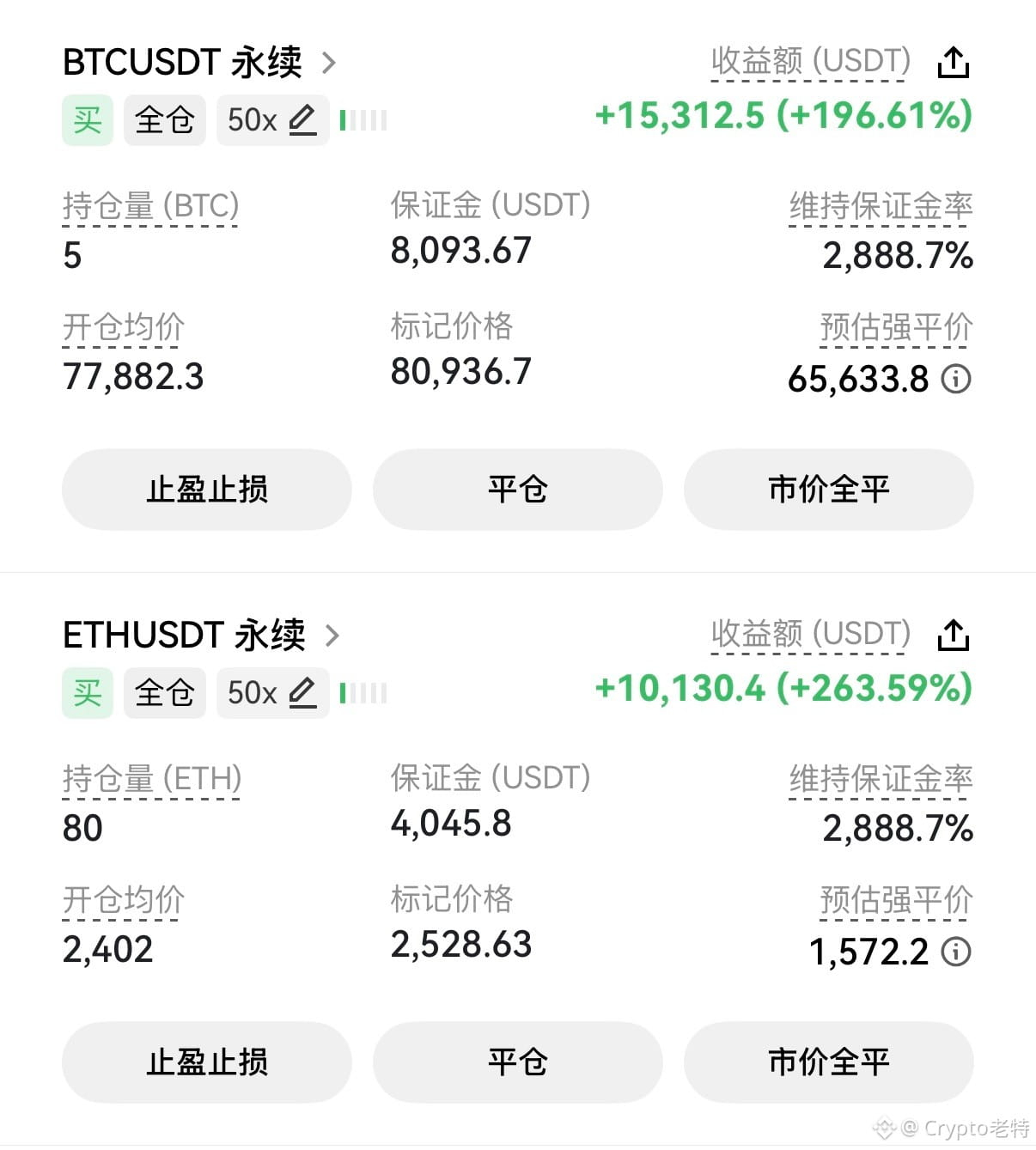Viewport: 1036px width, 1150px height.
Task: Tap 平仓 to close ETHUSDT position
Action: (518, 1062)
